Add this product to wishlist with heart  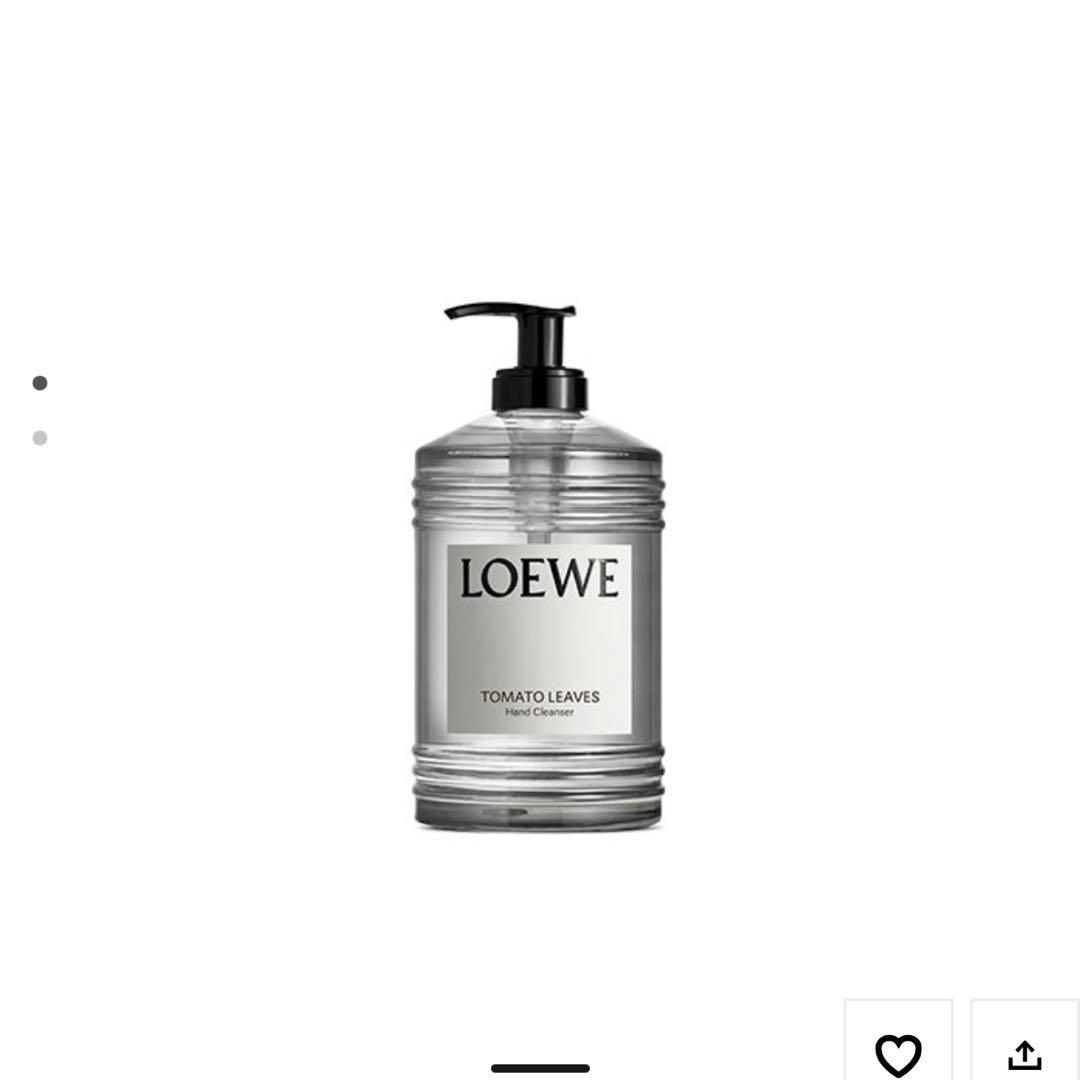[x=898, y=1053]
